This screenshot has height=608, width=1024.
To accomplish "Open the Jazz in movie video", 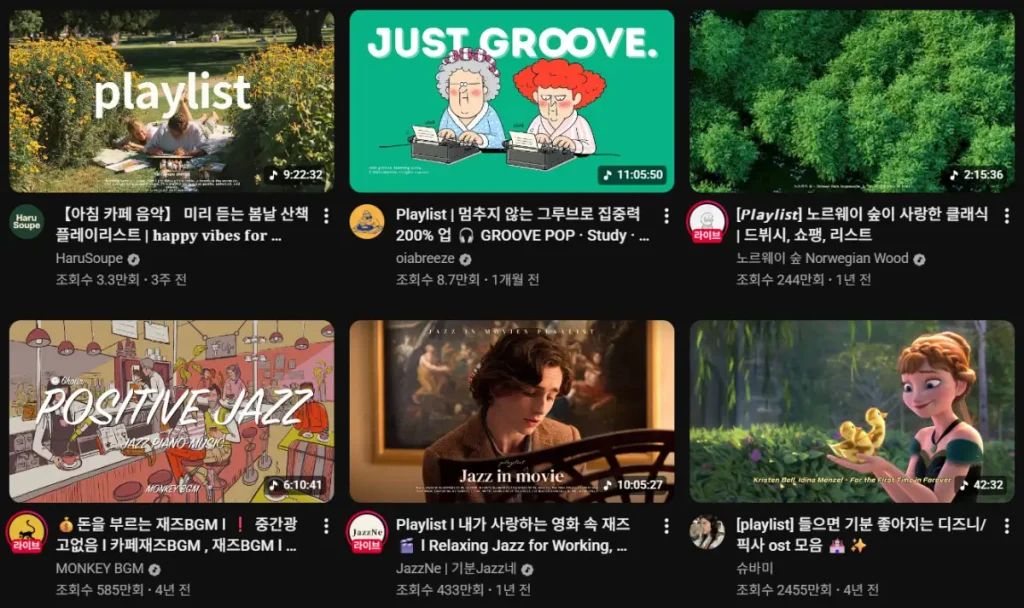I will (511, 411).
